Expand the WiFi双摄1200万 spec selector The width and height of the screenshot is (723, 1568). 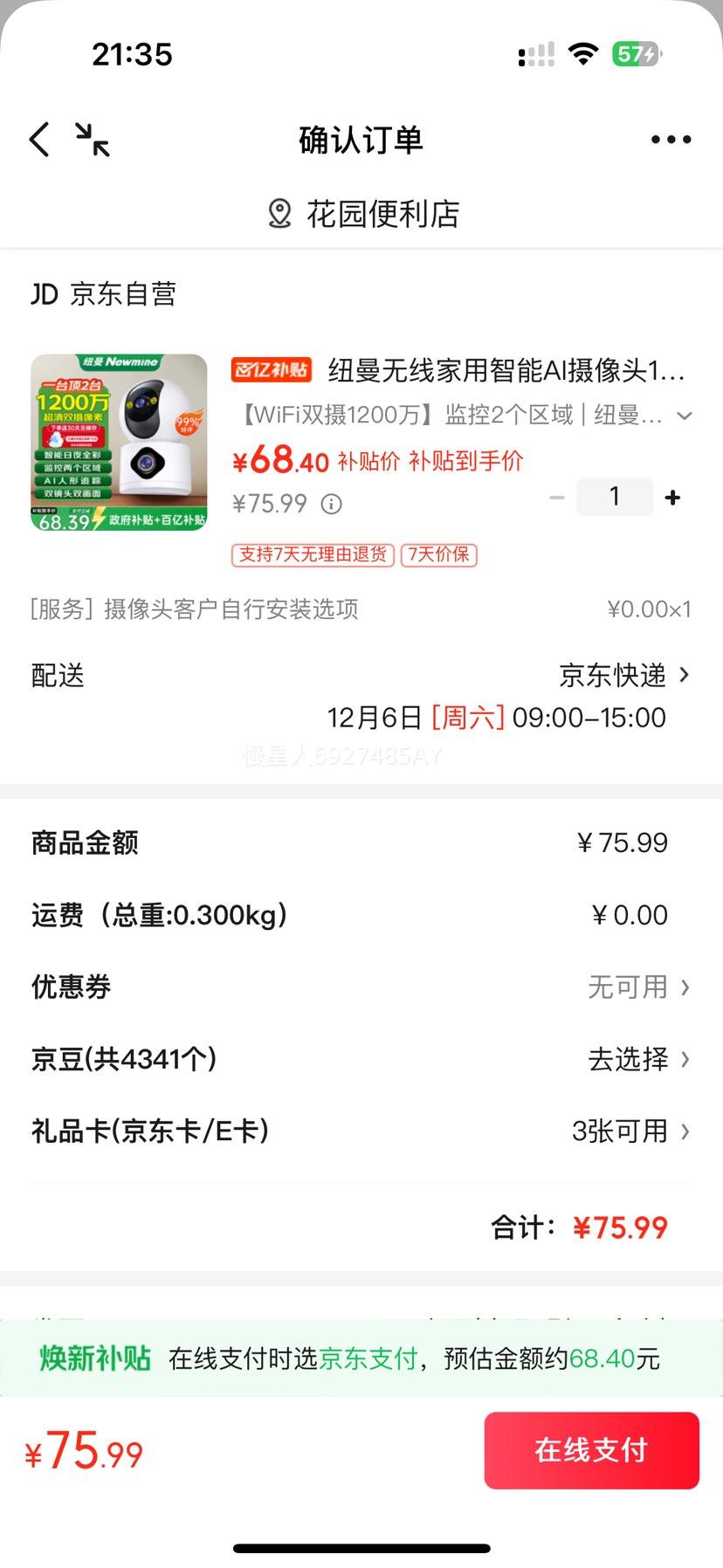click(x=684, y=416)
